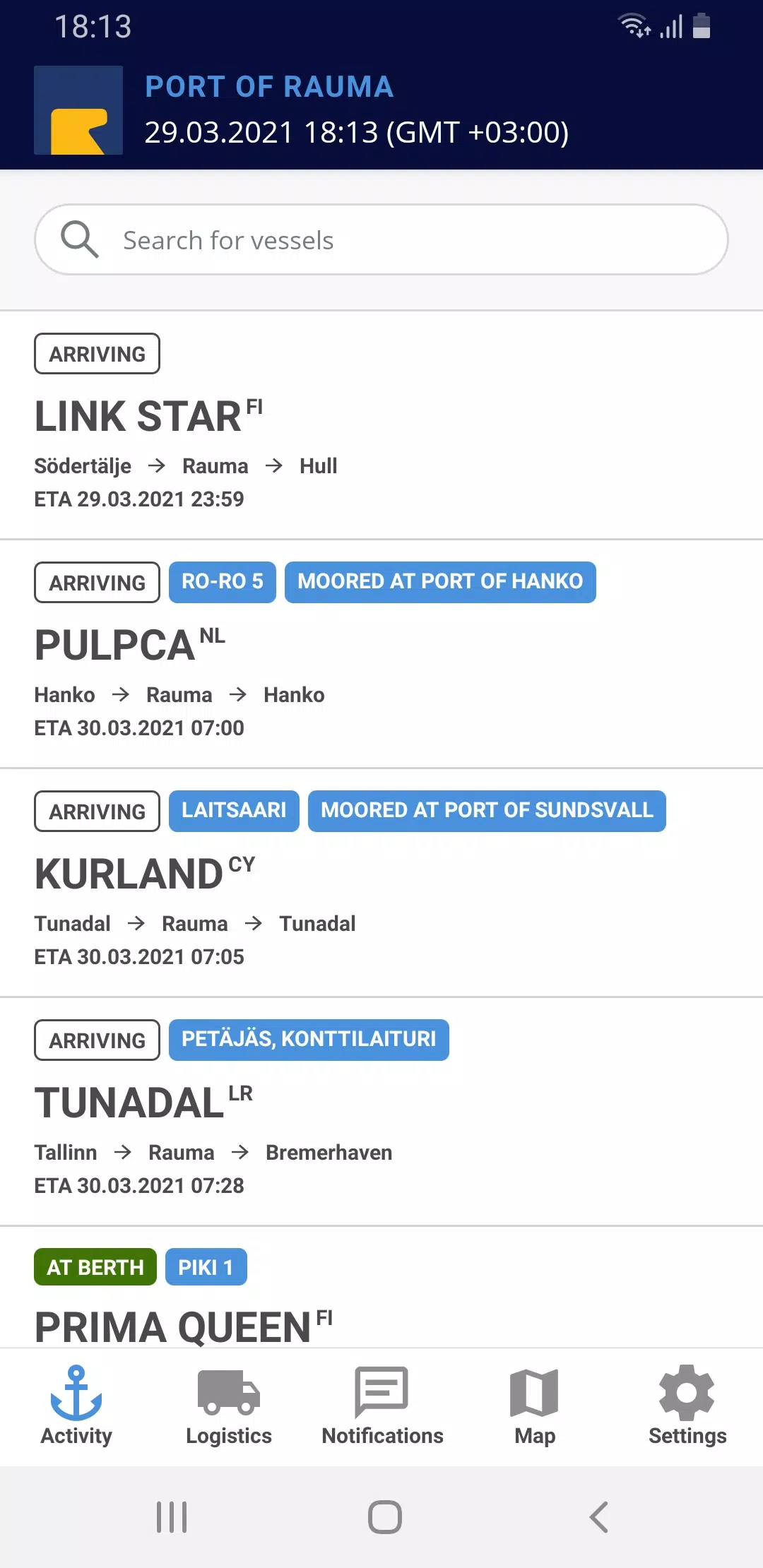Tap the system back button

click(x=599, y=1516)
